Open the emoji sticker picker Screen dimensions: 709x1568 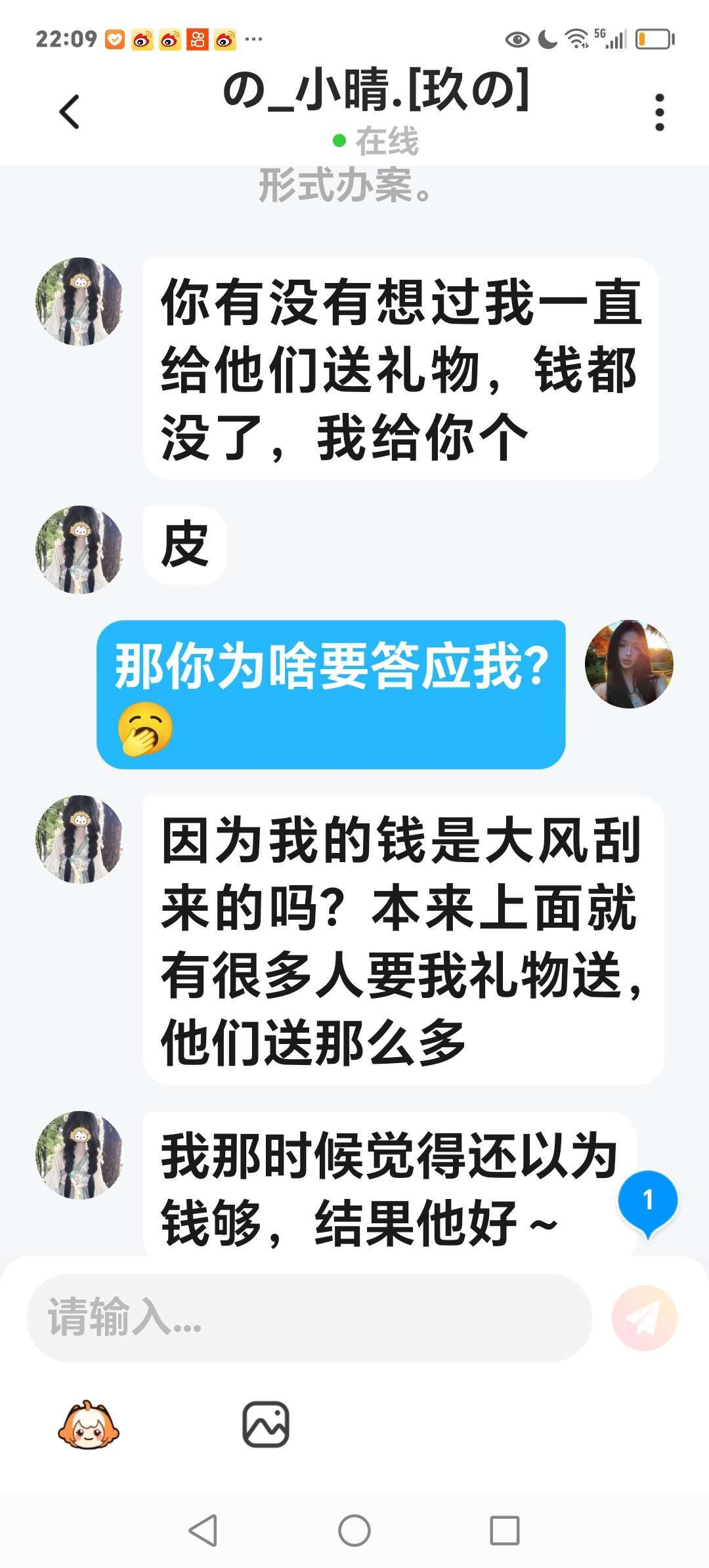(89, 1426)
